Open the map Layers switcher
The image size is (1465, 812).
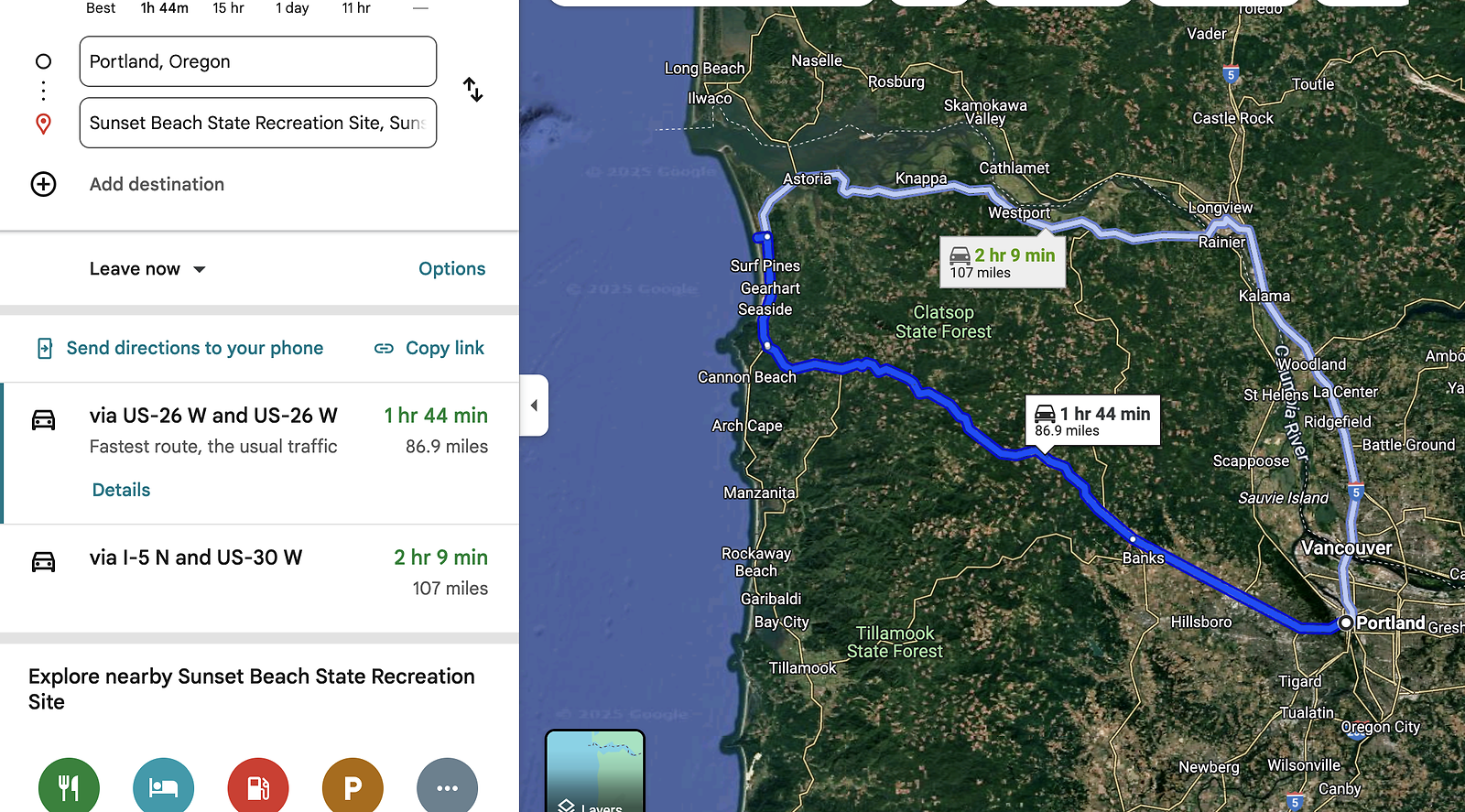tap(595, 772)
